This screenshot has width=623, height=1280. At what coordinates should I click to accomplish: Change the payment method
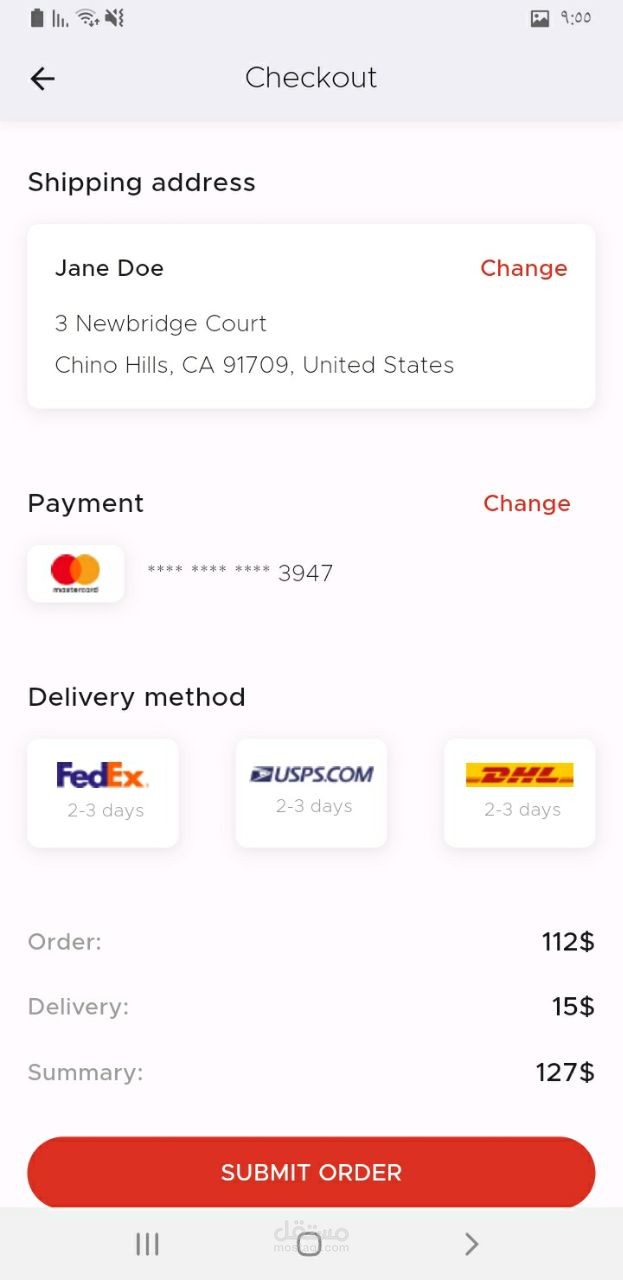[x=526, y=503]
